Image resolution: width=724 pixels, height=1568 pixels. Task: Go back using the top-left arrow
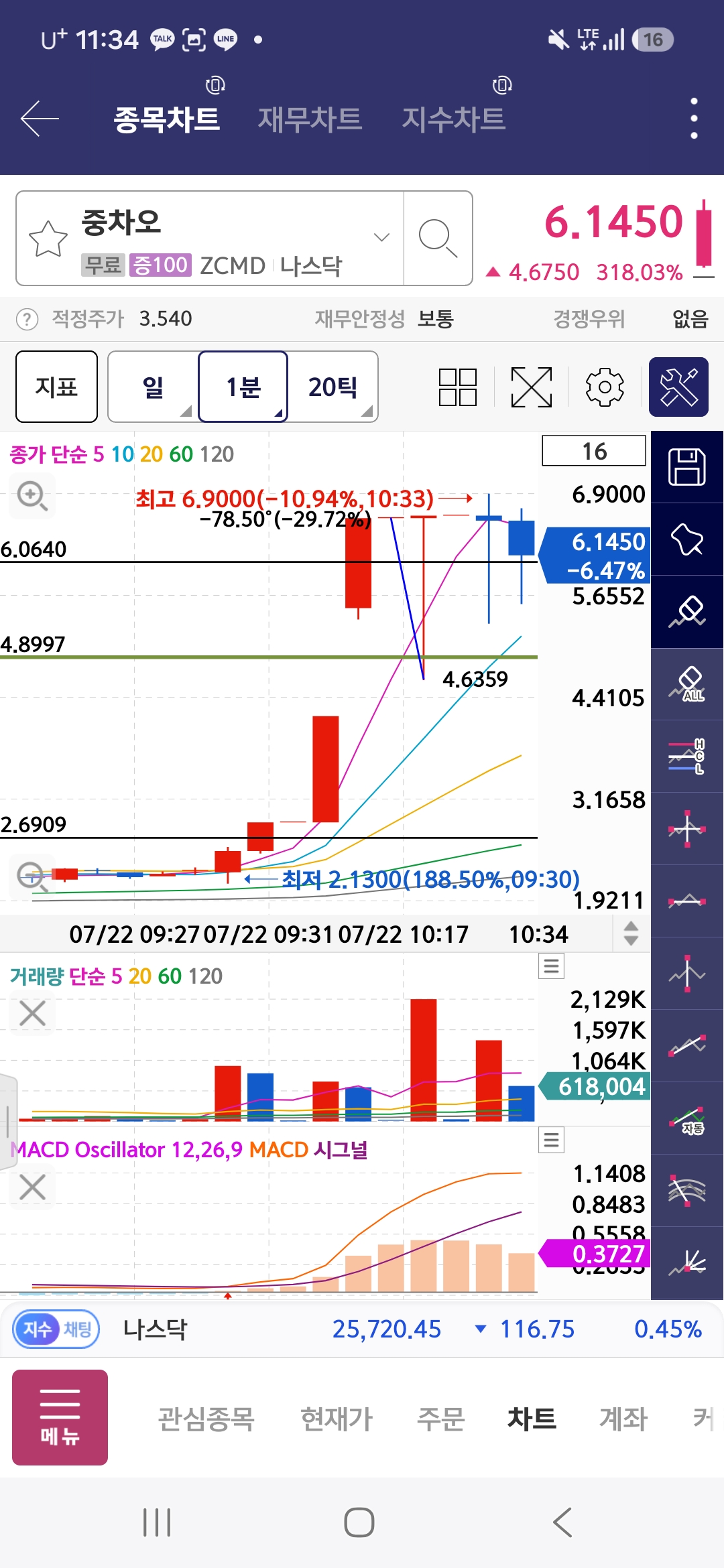pyautogui.click(x=40, y=119)
